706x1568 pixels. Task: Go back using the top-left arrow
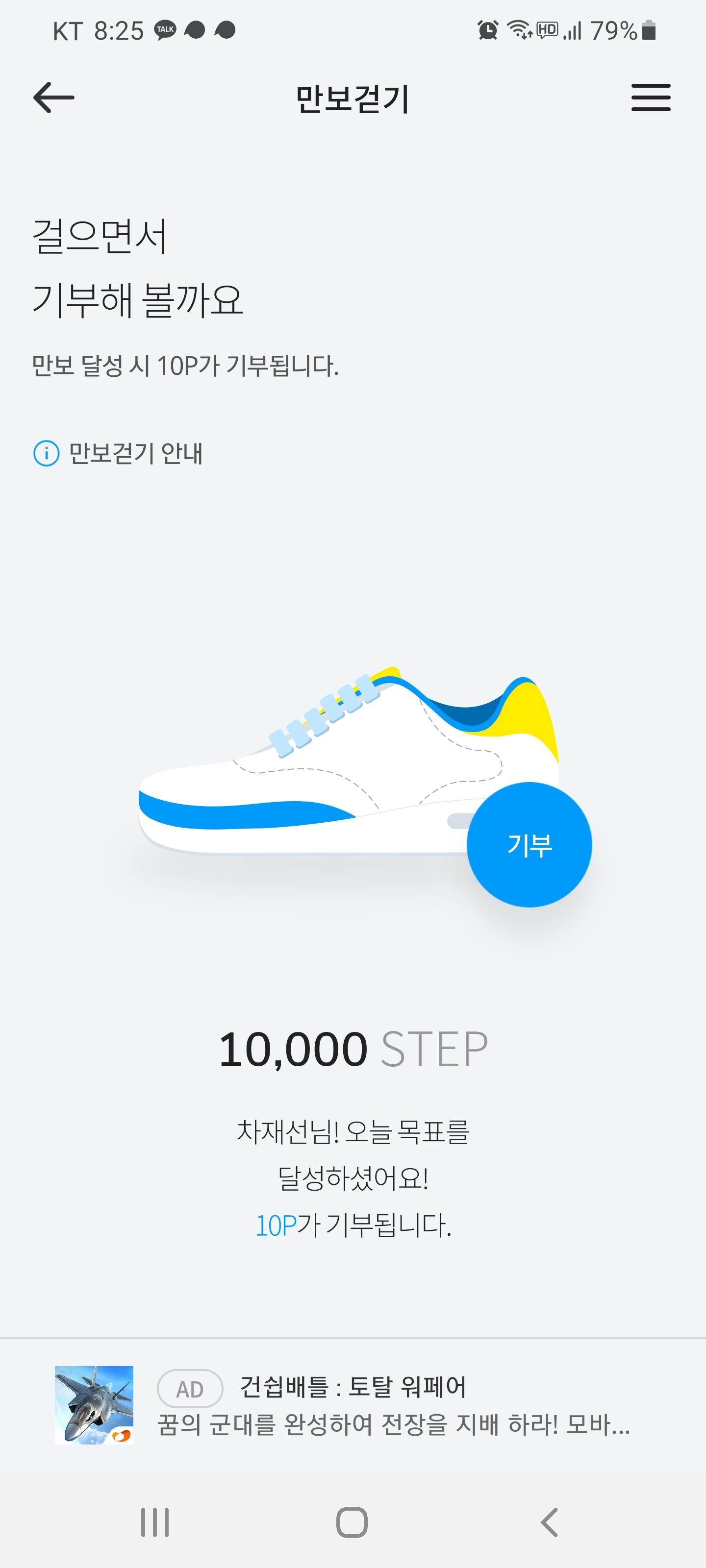coord(53,98)
